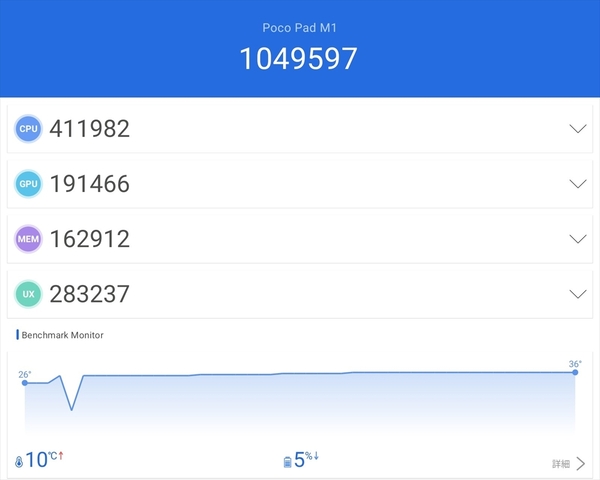Expand the GPU score breakdown
600x480 pixels.
pos(577,184)
